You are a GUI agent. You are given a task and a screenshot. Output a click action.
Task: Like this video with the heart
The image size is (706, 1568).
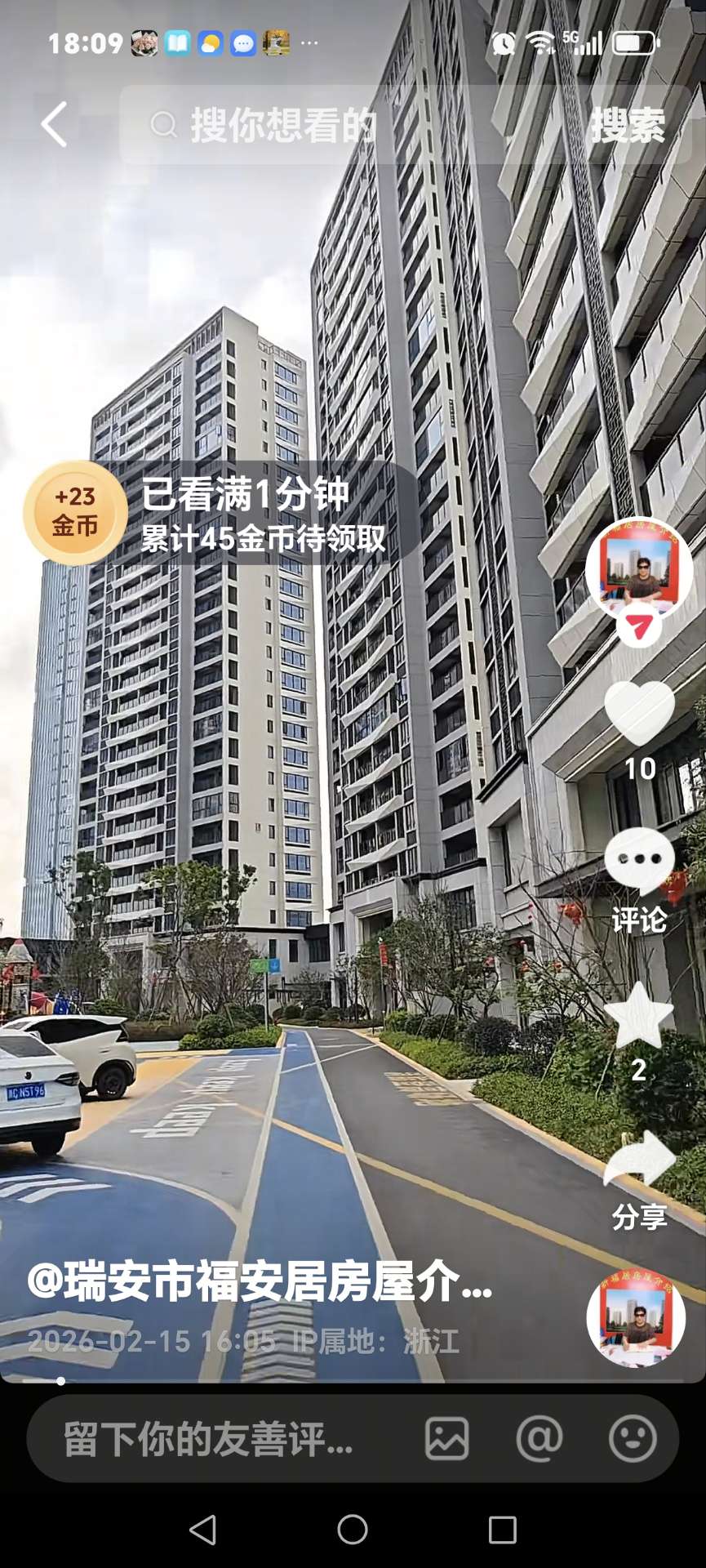639,711
